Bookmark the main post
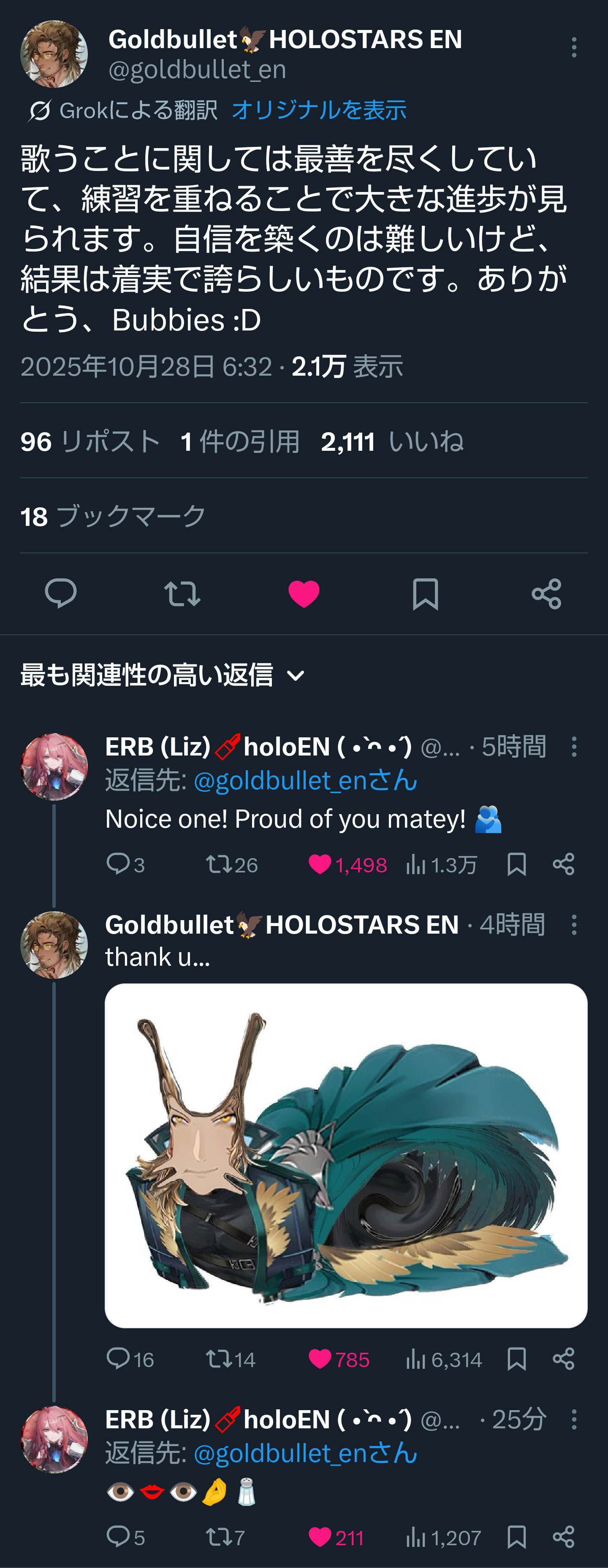Image resolution: width=608 pixels, height=1568 pixels. point(425,593)
